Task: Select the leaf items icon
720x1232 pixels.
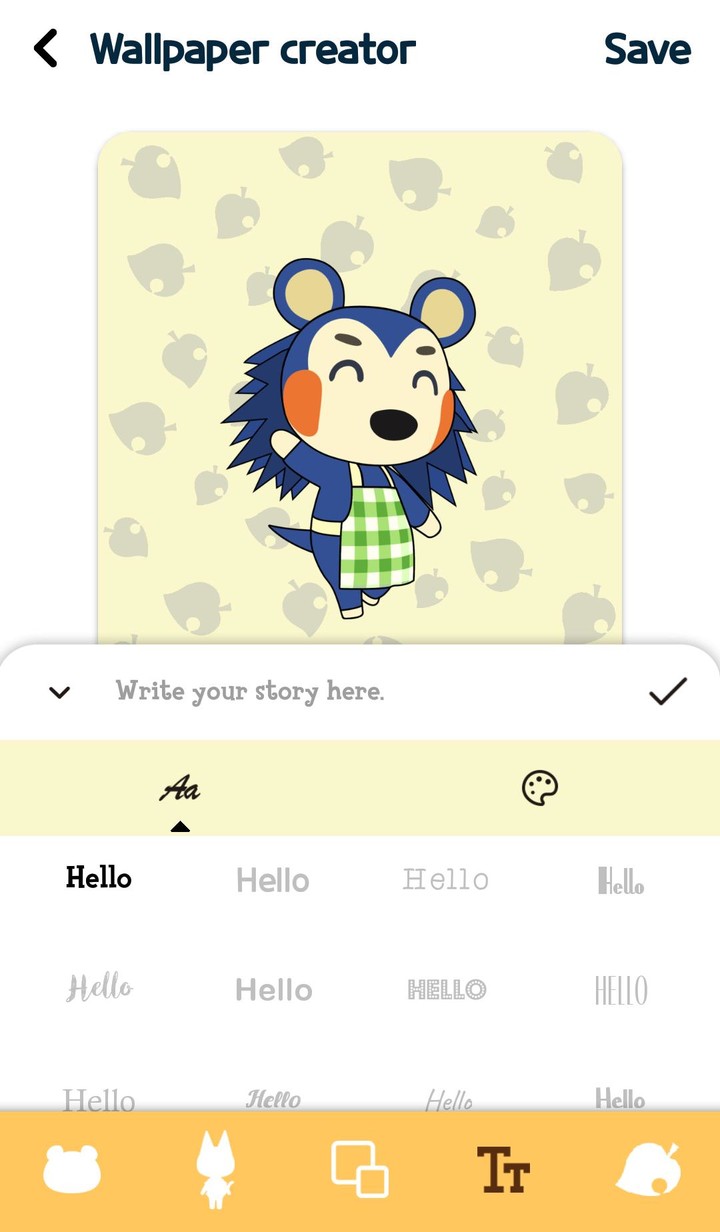Action: [x=648, y=1167]
